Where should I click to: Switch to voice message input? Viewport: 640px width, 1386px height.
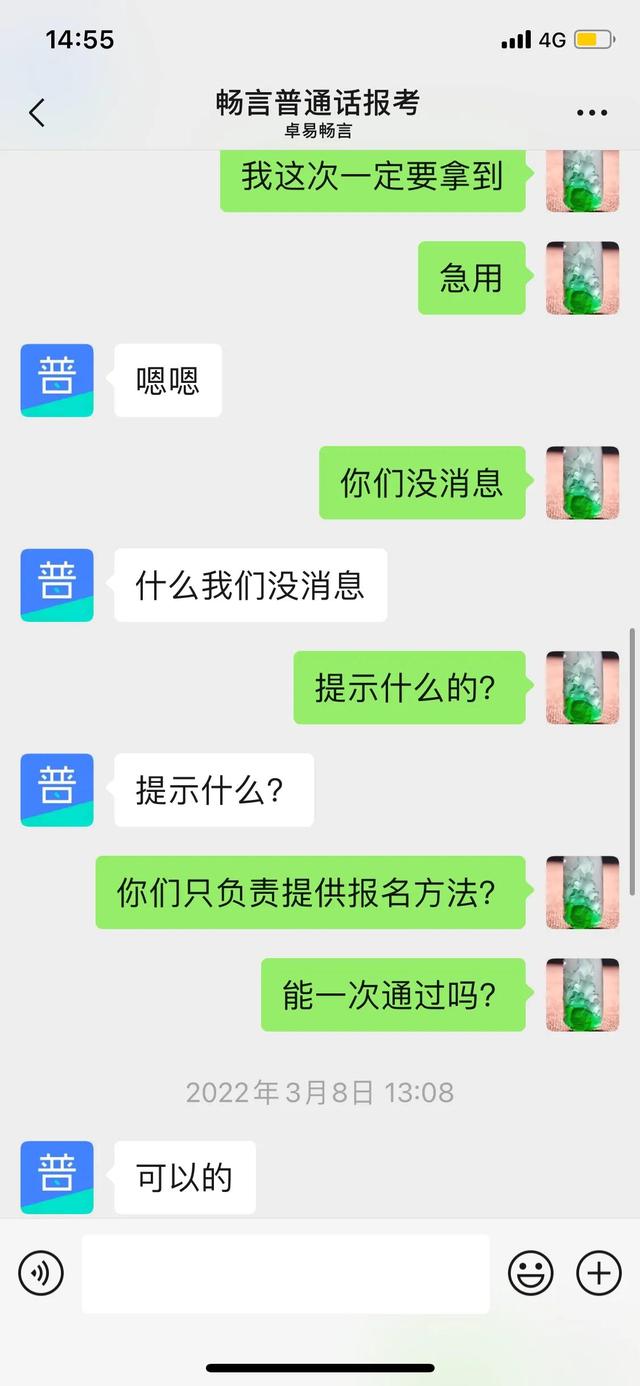(41, 1273)
